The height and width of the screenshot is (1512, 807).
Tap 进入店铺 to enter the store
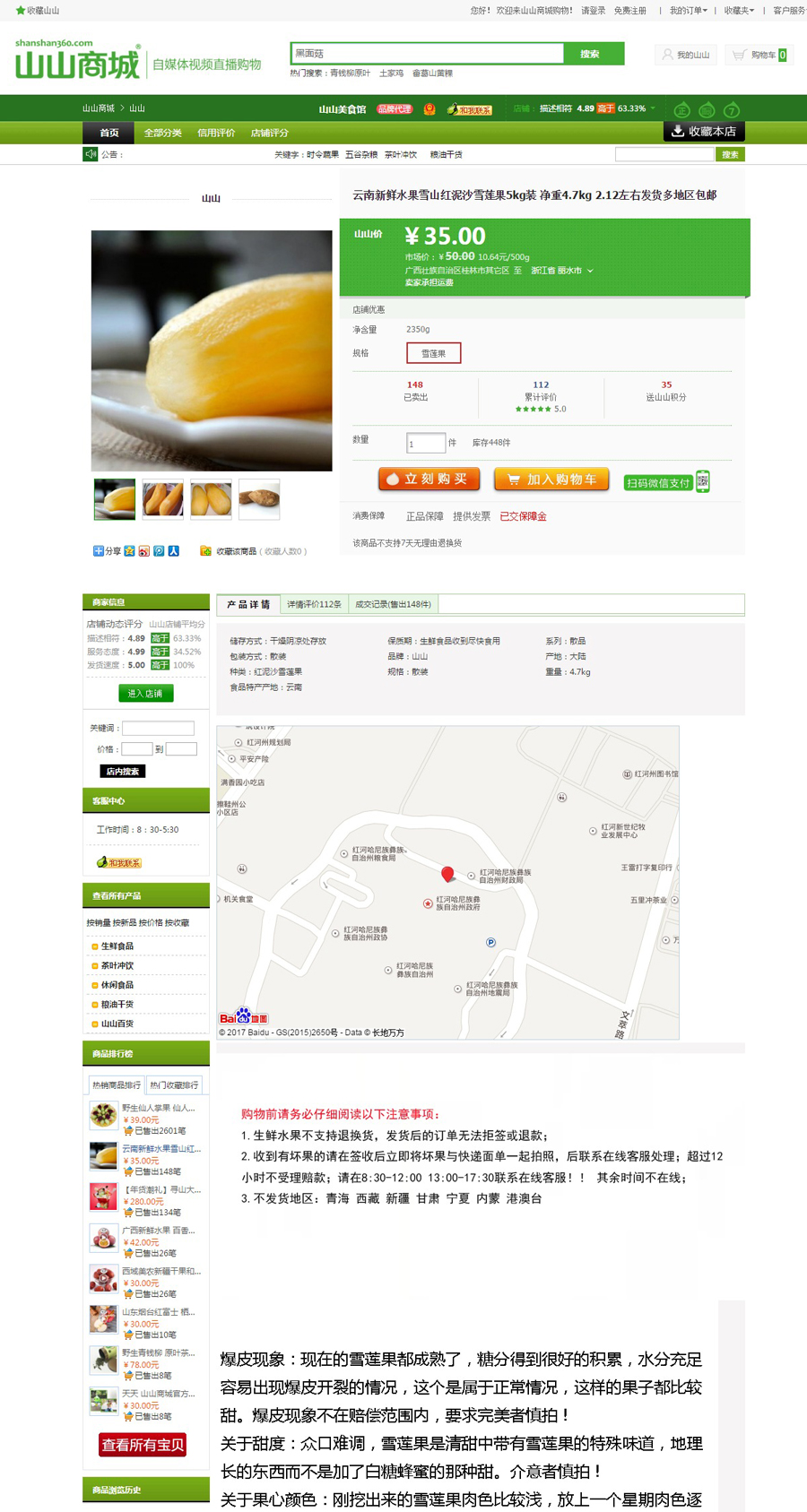point(145,693)
